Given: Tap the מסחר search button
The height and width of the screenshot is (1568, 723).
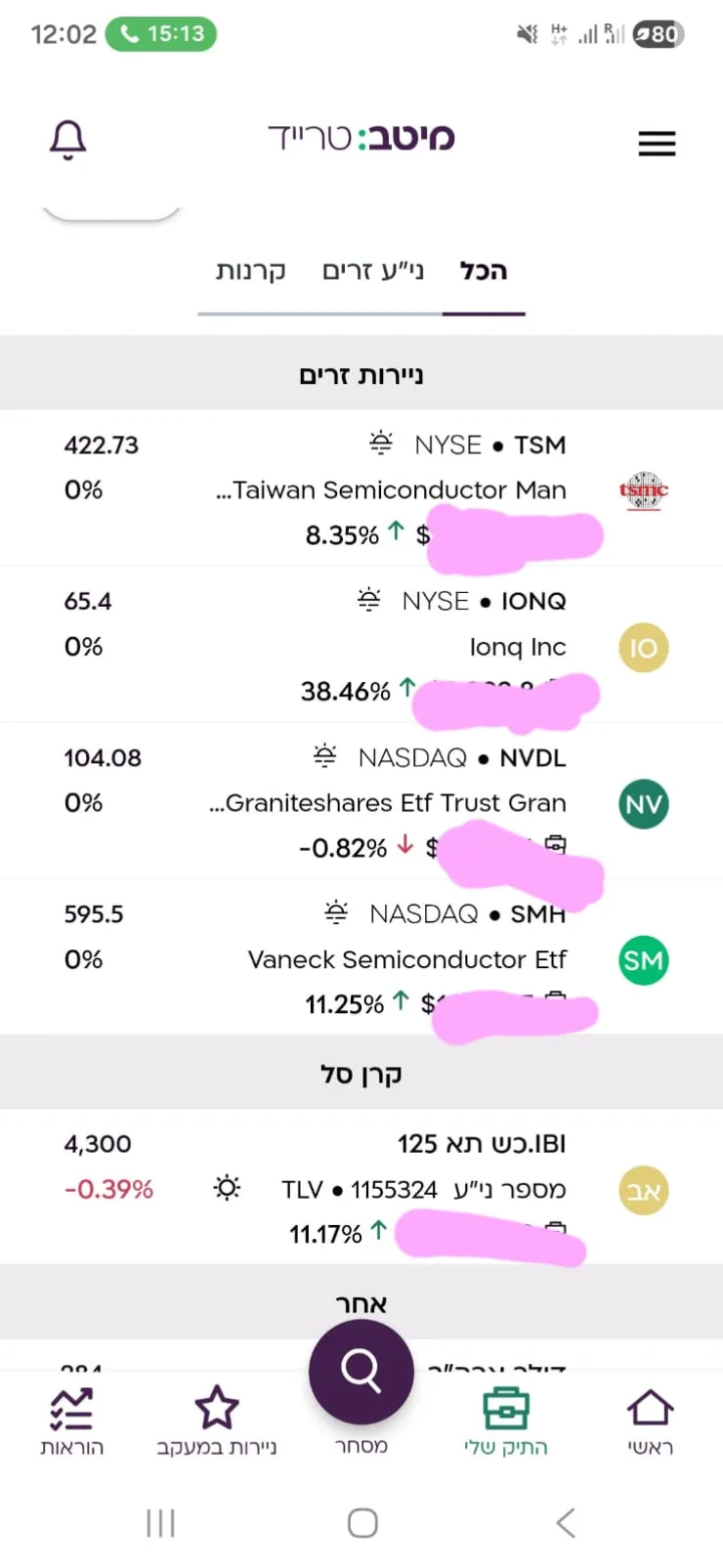Looking at the screenshot, I should [361, 1372].
